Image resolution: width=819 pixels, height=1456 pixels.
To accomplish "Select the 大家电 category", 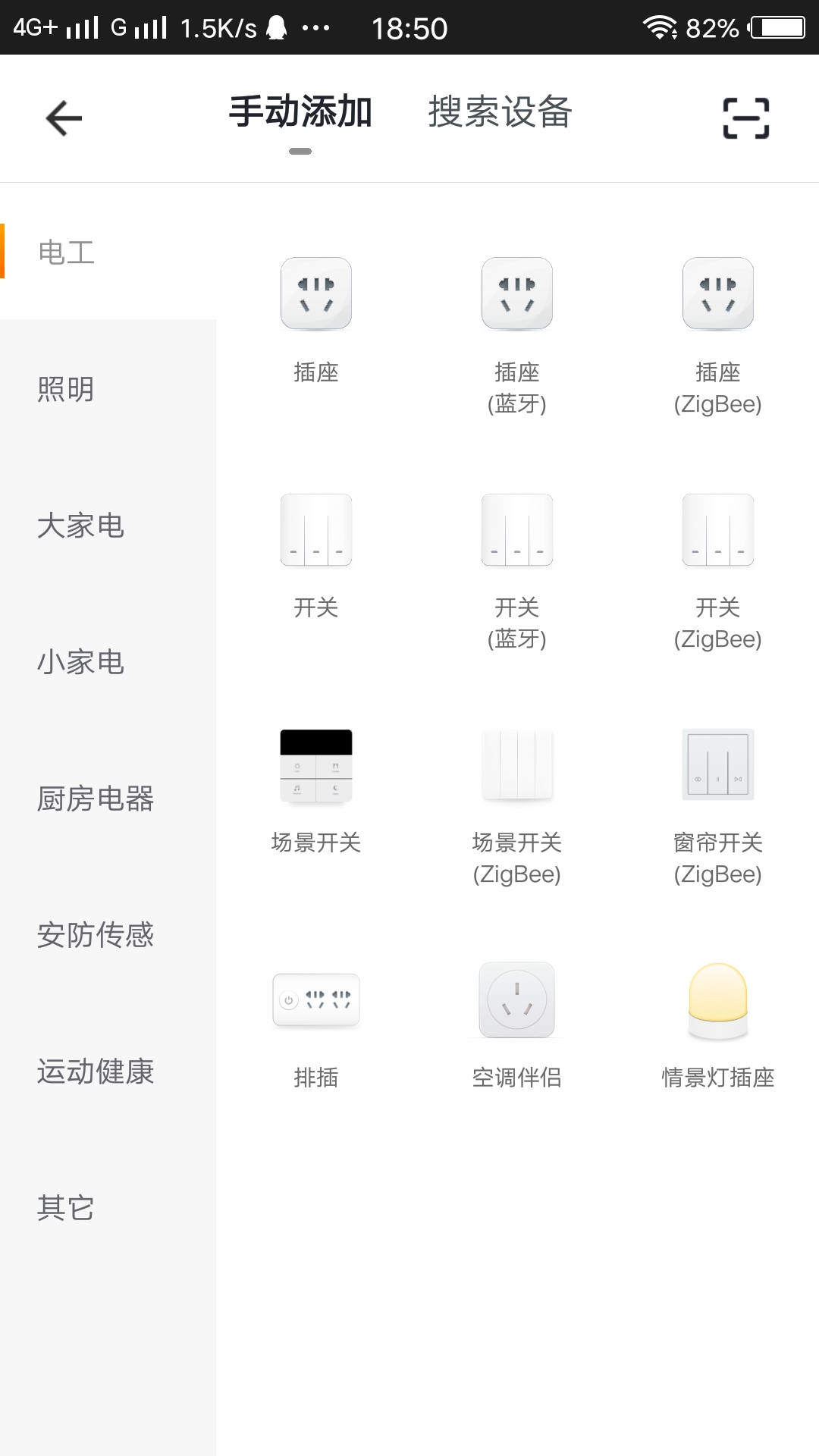I will (80, 526).
